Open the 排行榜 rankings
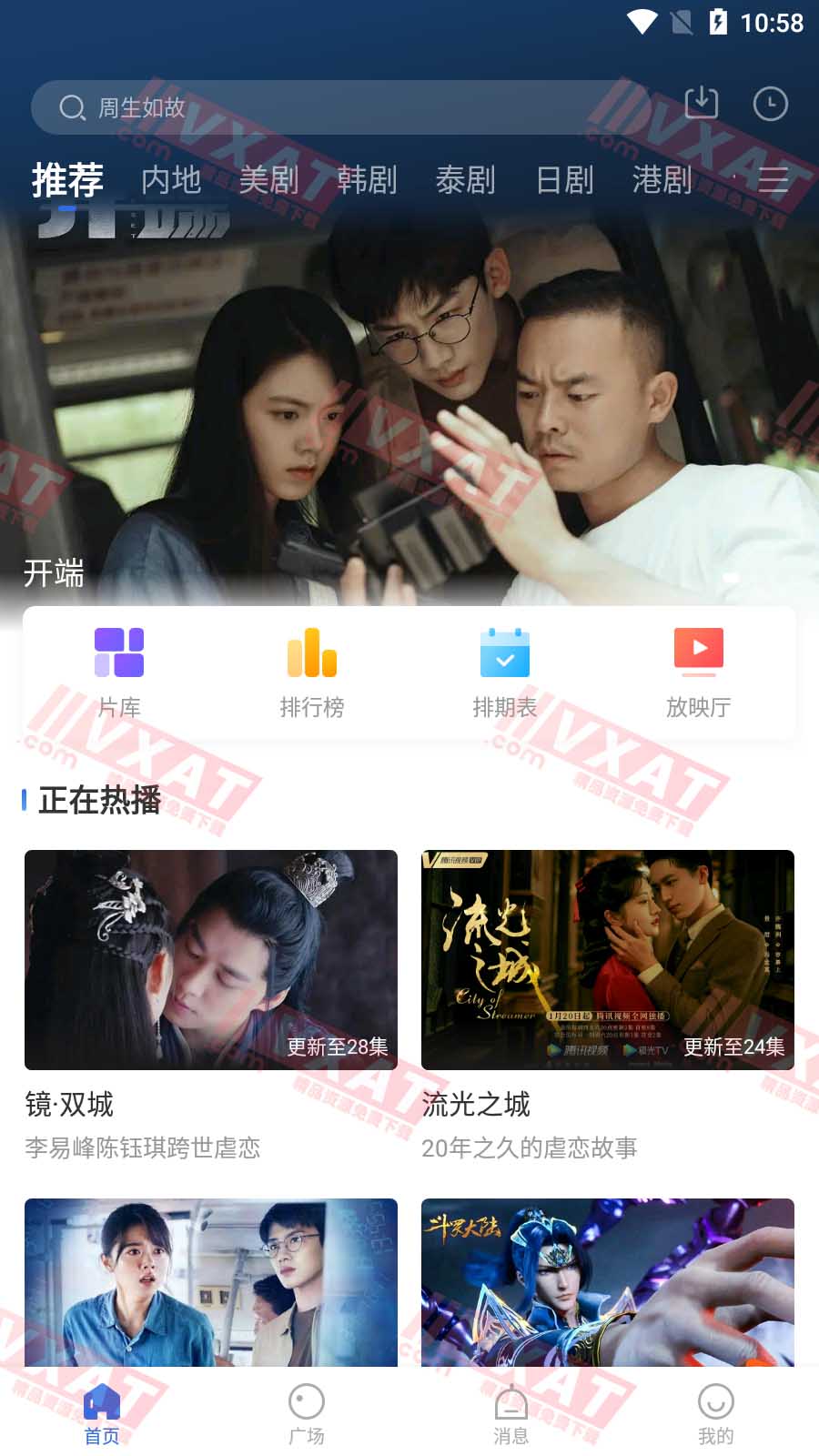This screenshot has height=1456, width=819. click(x=312, y=672)
